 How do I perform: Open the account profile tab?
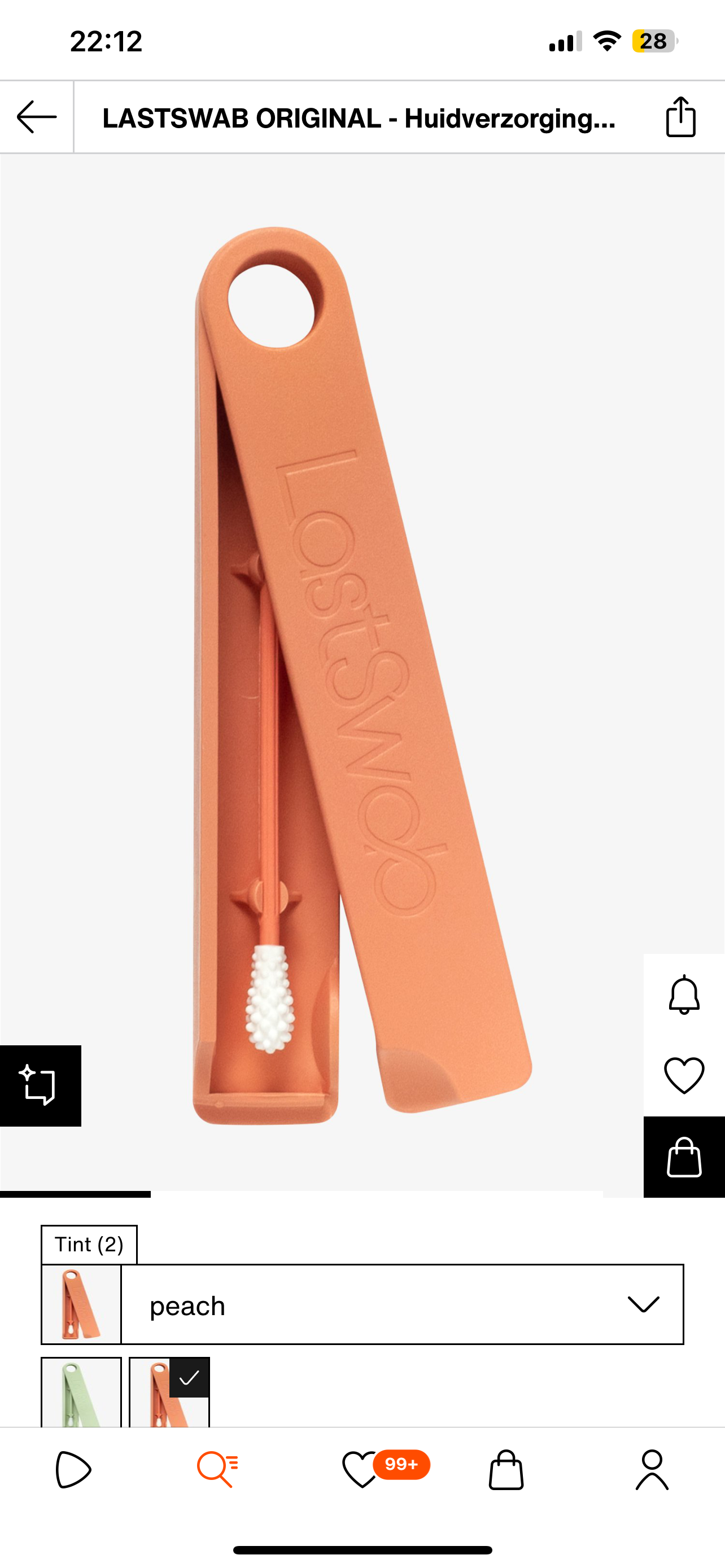652,1469
